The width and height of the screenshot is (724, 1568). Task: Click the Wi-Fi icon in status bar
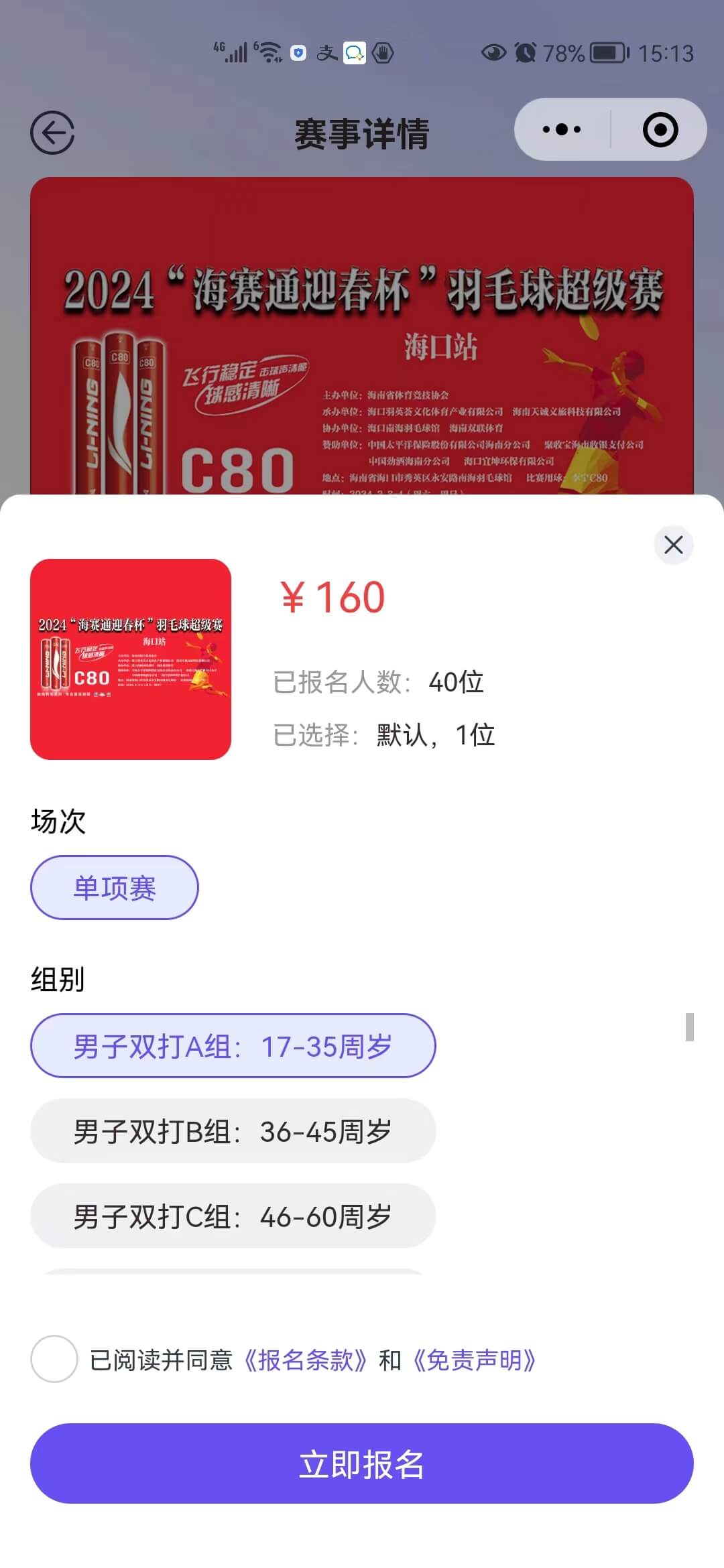(270, 52)
